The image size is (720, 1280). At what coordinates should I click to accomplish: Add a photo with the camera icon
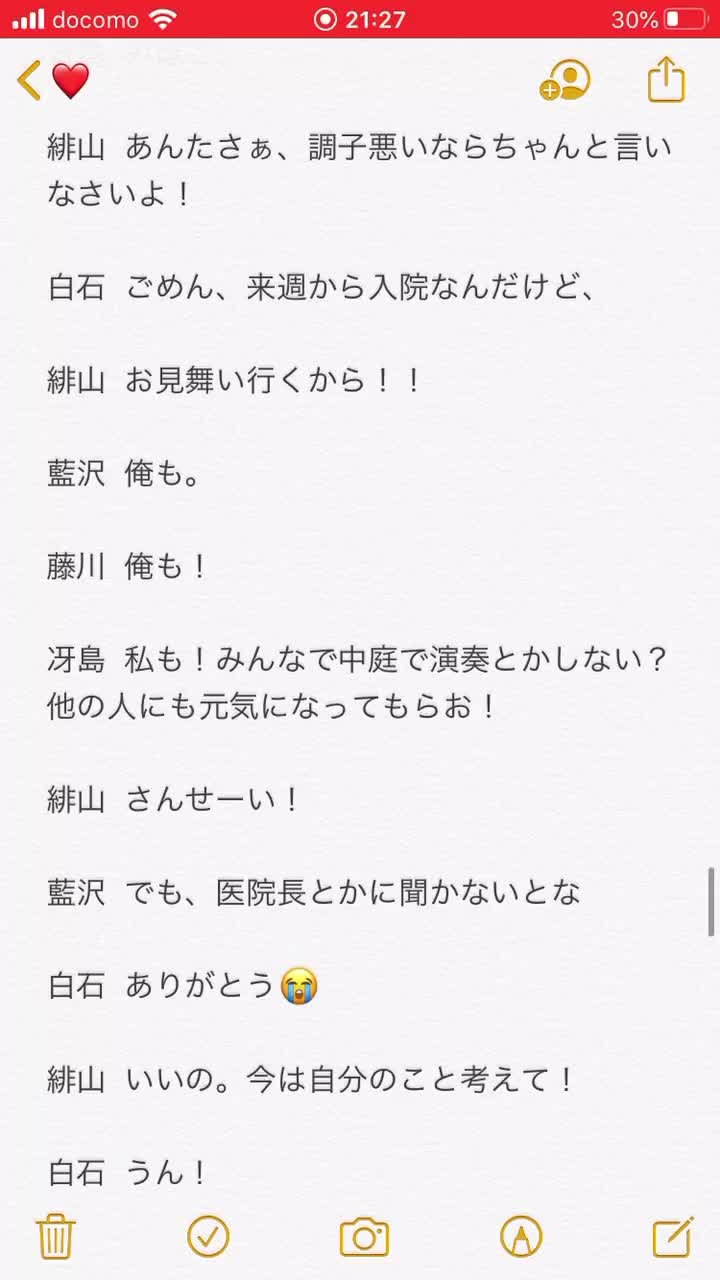coord(364,1237)
